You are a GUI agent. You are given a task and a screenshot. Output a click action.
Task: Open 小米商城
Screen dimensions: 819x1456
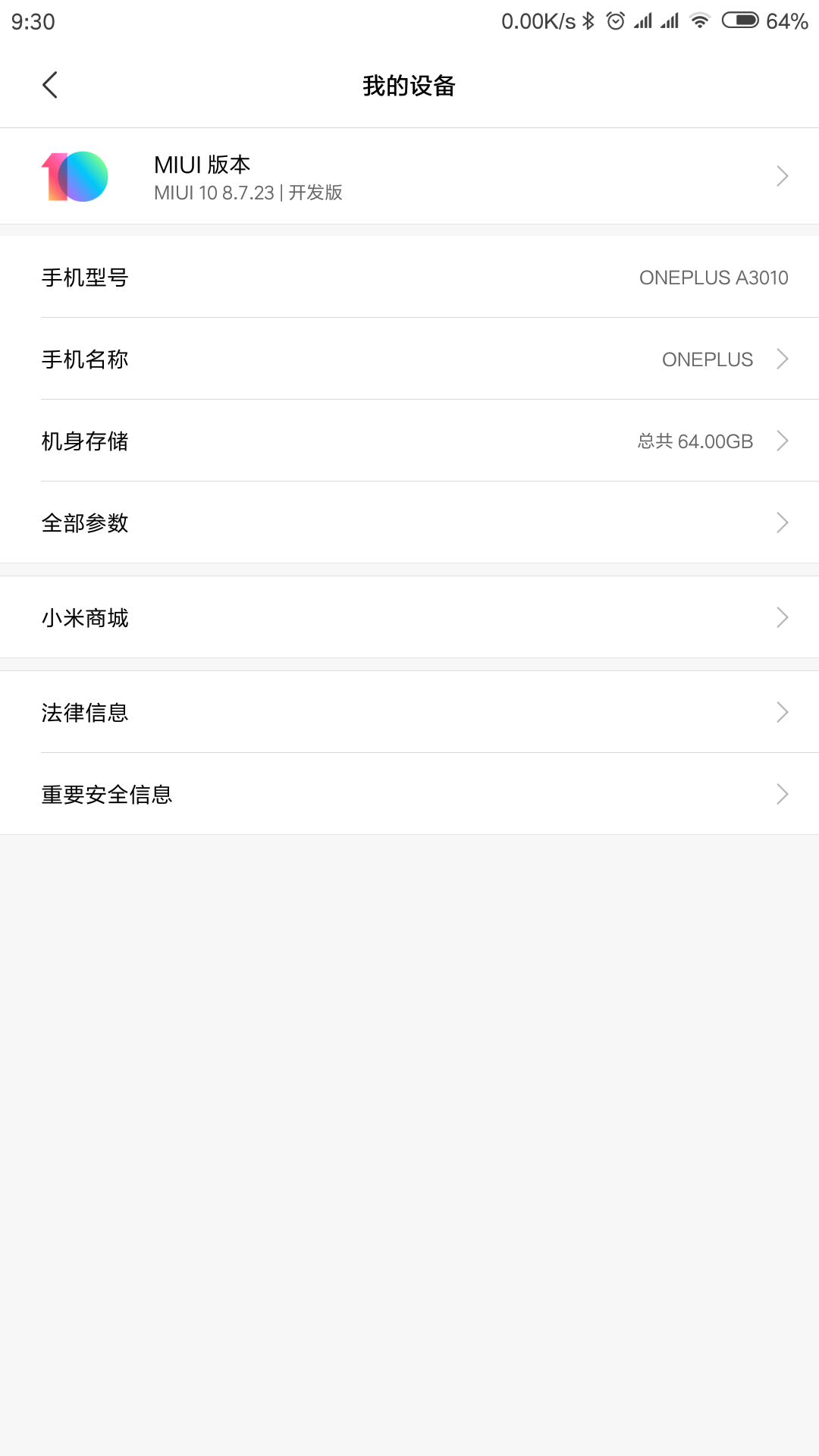coord(409,617)
